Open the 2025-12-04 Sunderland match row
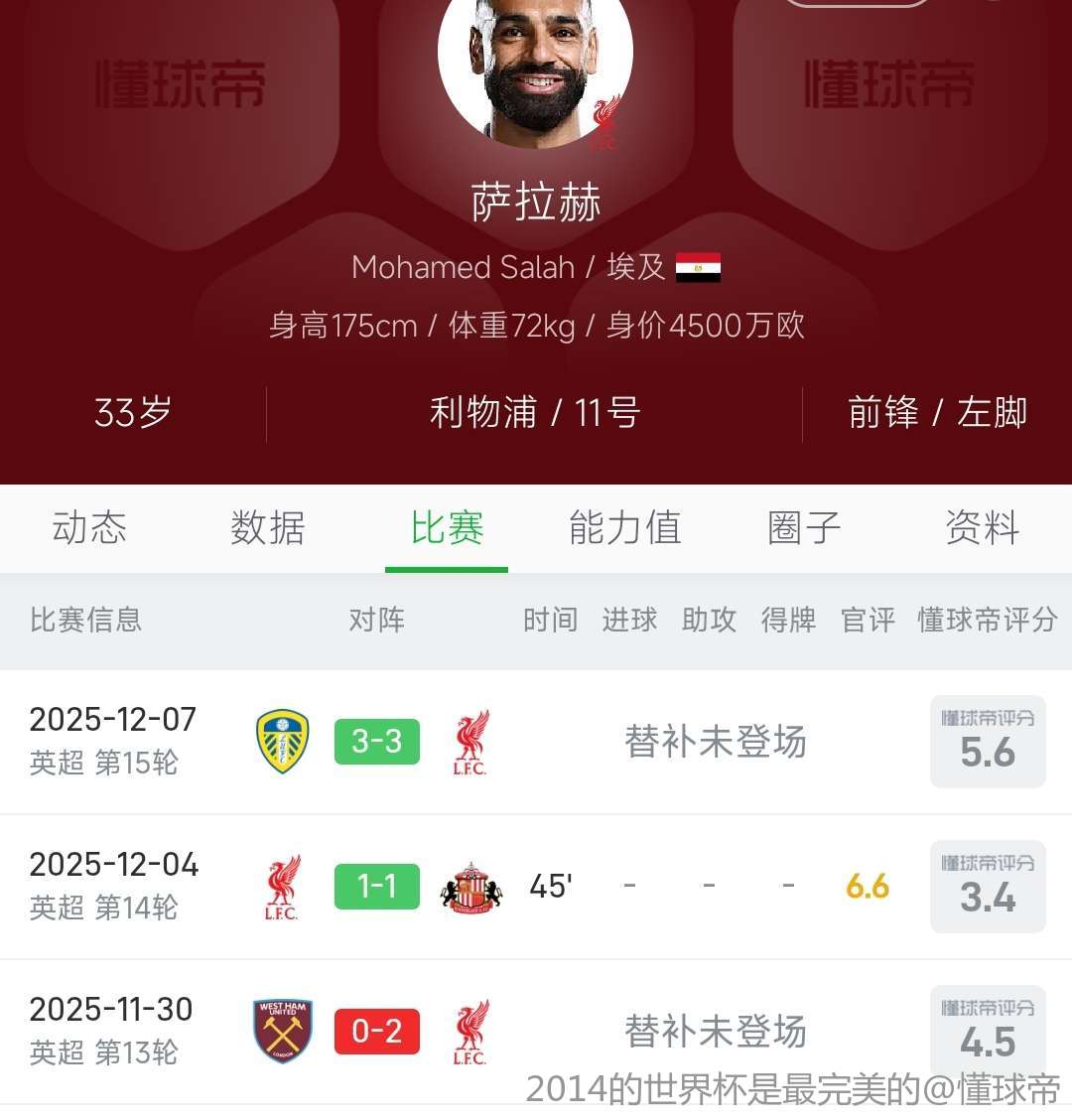The height and width of the screenshot is (1120, 1072). 536,887
